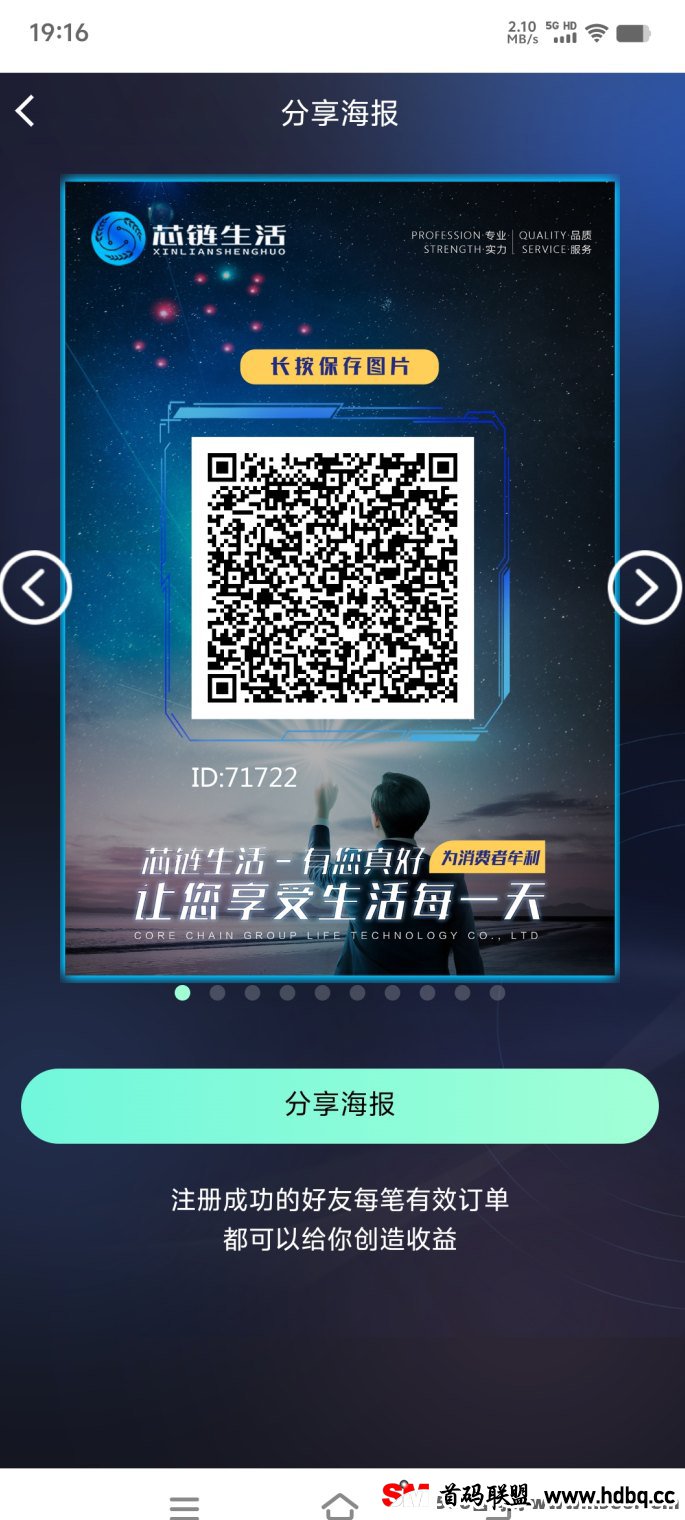Show the previous poster with left arrow
The height and width of the screenshot is (1520, 685).
(35, 588)
